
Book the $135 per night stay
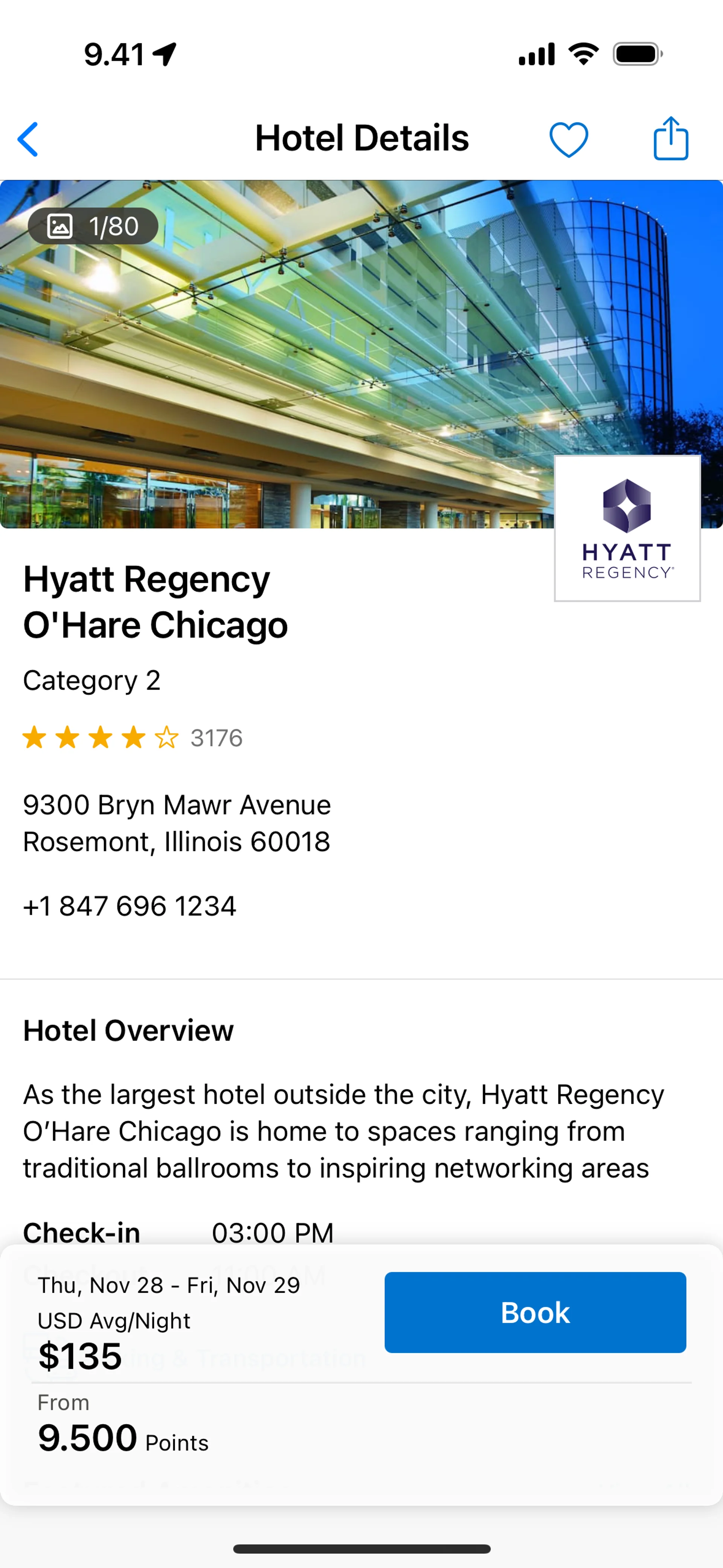pos(535,1312)
